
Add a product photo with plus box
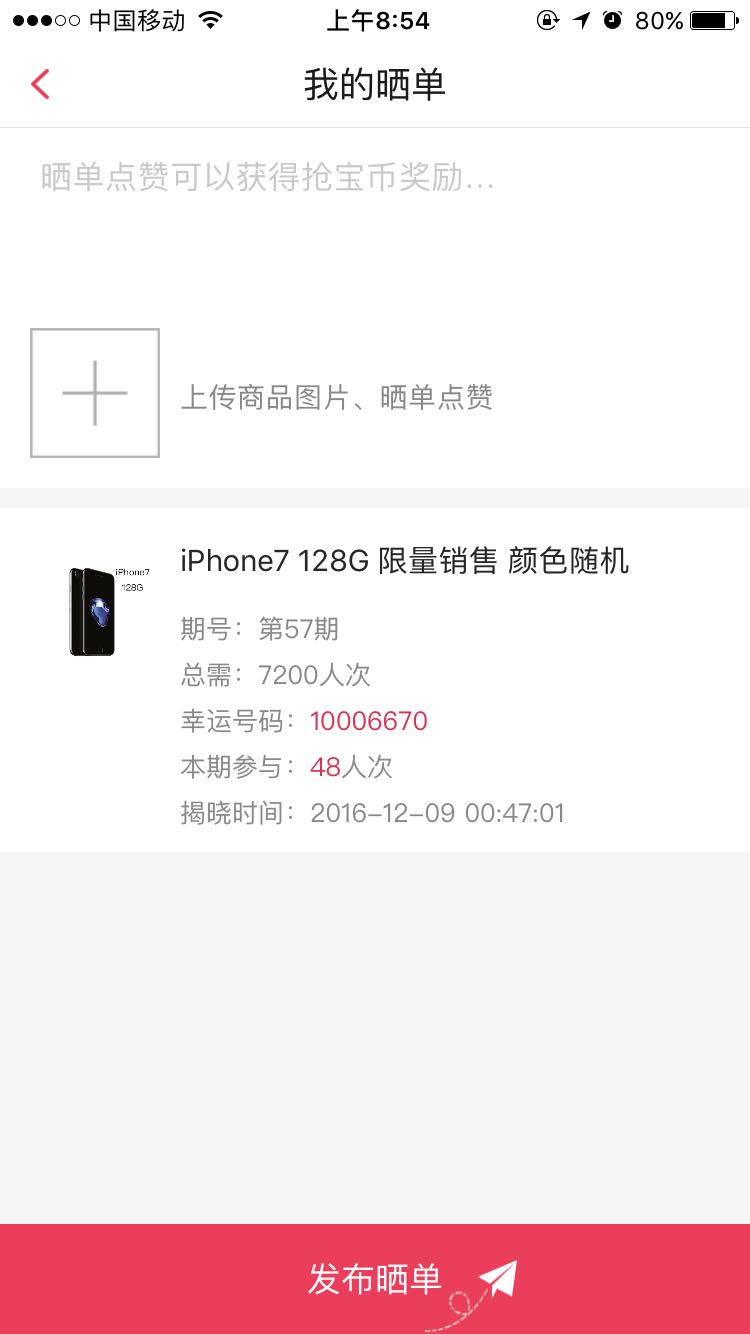[95, 393]
